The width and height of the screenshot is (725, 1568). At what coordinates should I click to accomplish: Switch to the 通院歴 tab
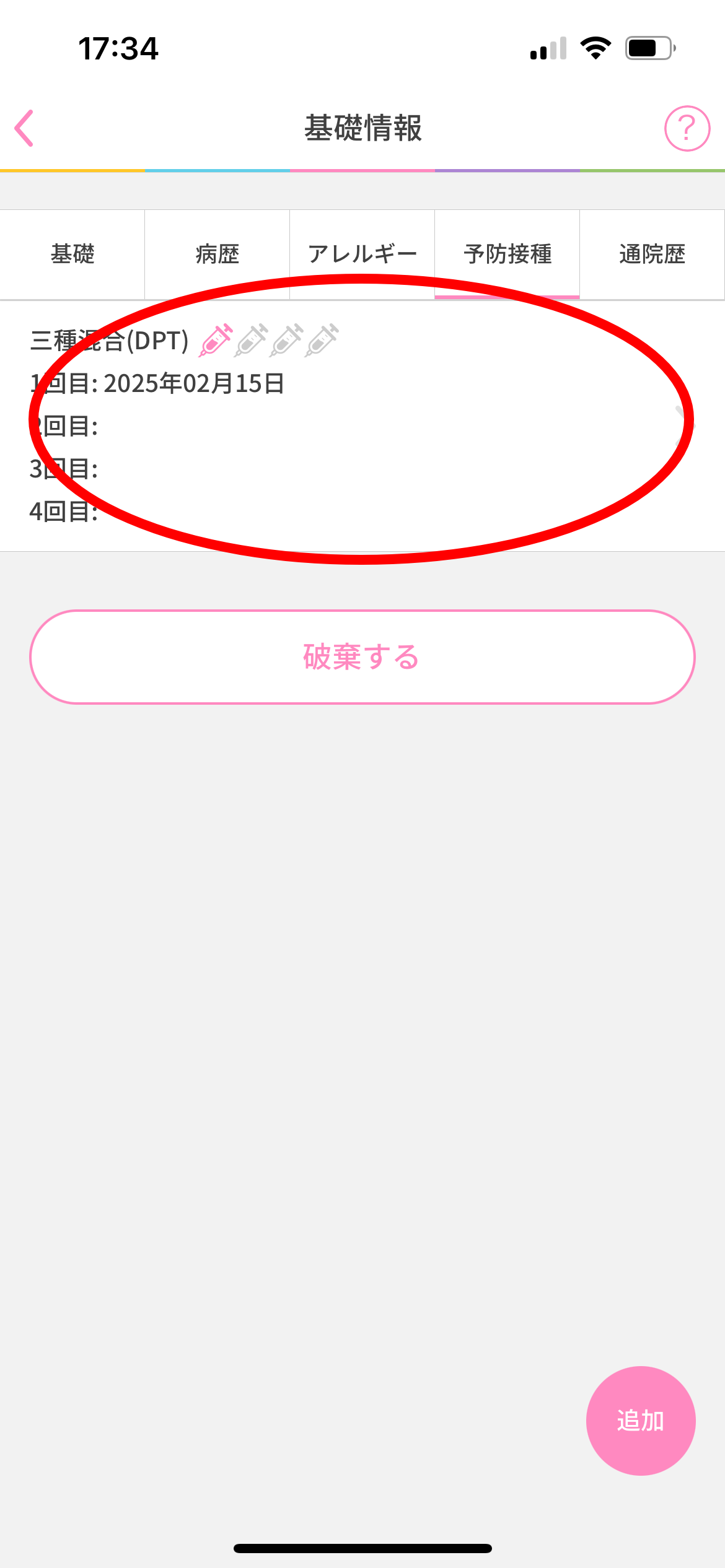pos(652,255)
